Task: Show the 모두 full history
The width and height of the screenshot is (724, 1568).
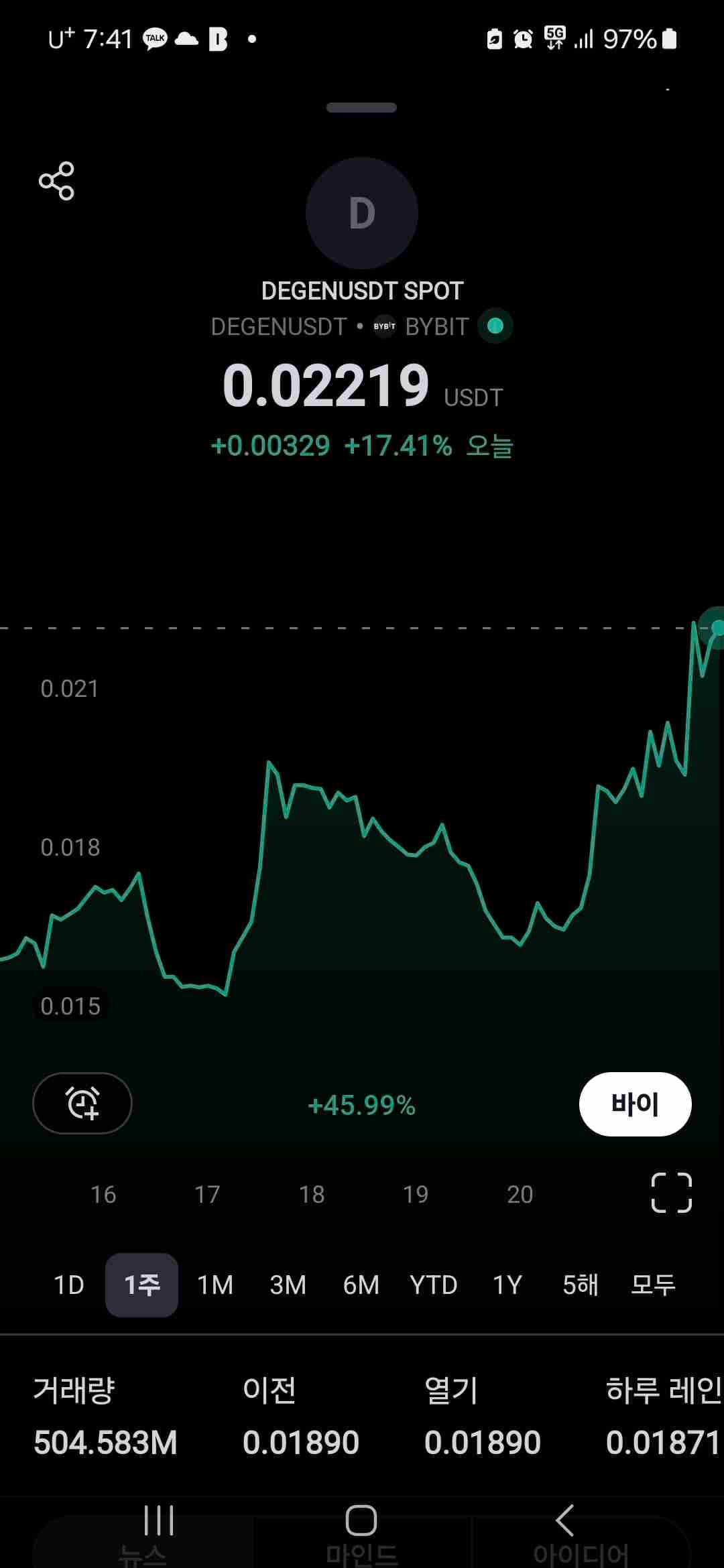Action: click(653, 1285)
